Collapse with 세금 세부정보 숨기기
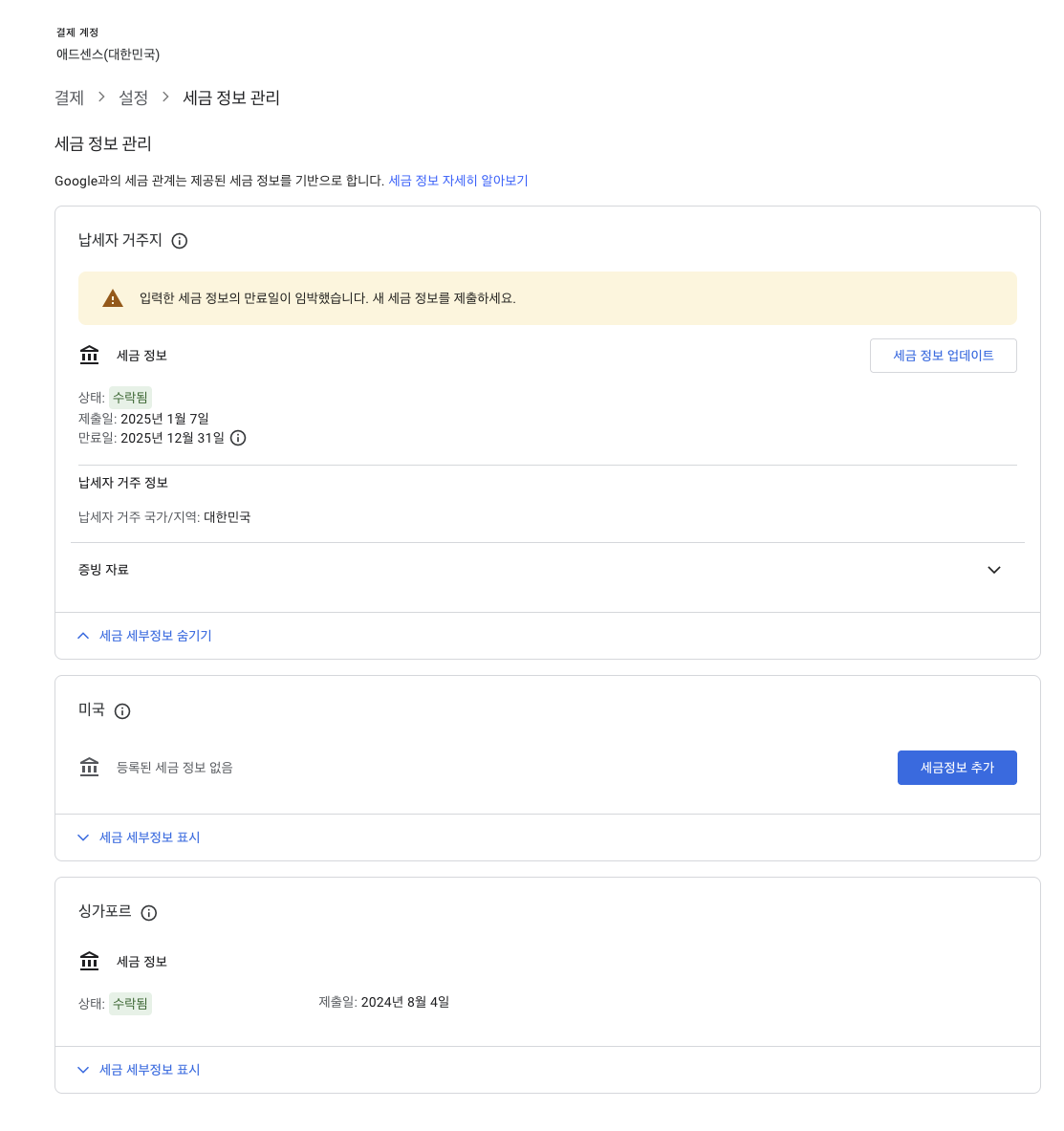Image resolution: width=1064 pixels, height=1131 pixels. point(144,636)
